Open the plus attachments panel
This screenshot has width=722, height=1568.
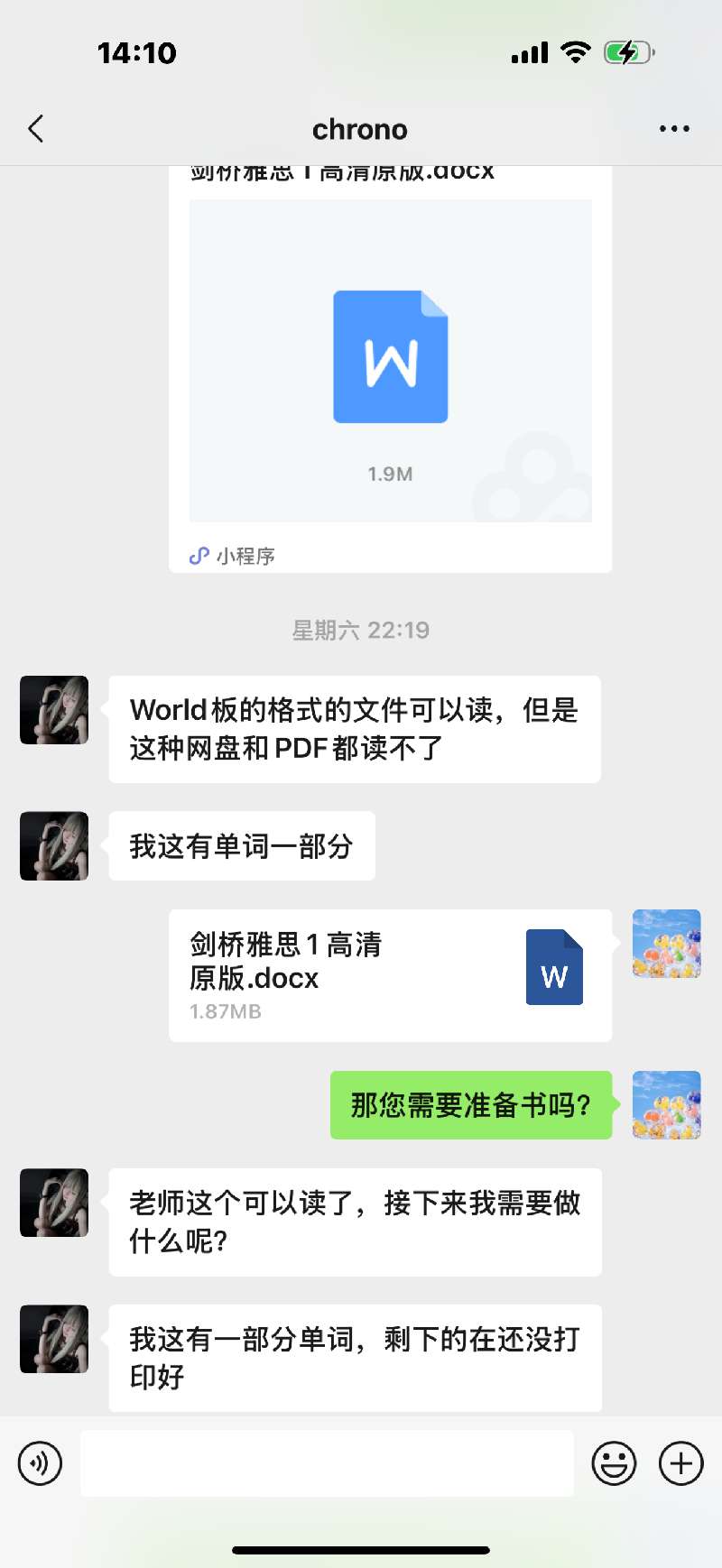681,1463
